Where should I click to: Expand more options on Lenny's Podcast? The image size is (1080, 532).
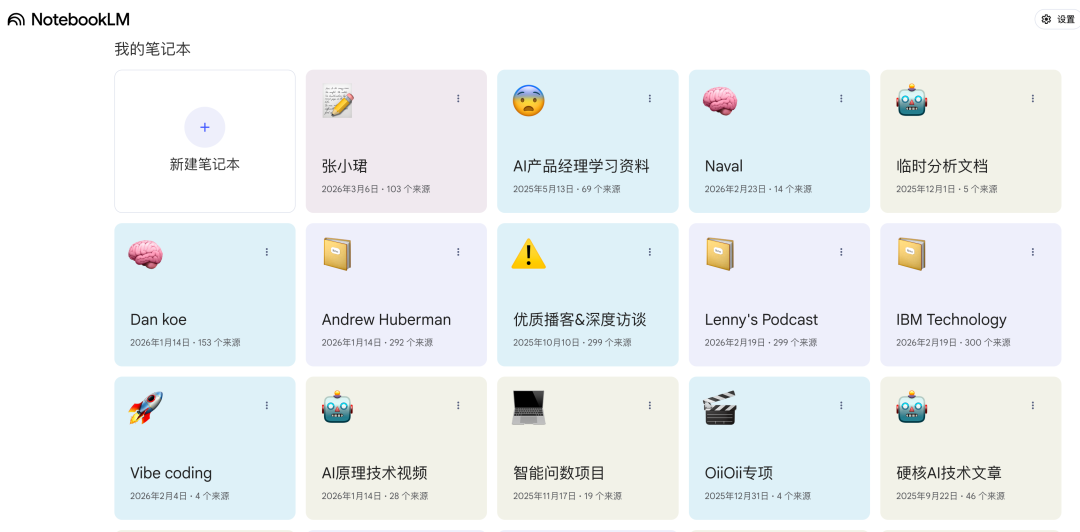[x=841, y=252]
